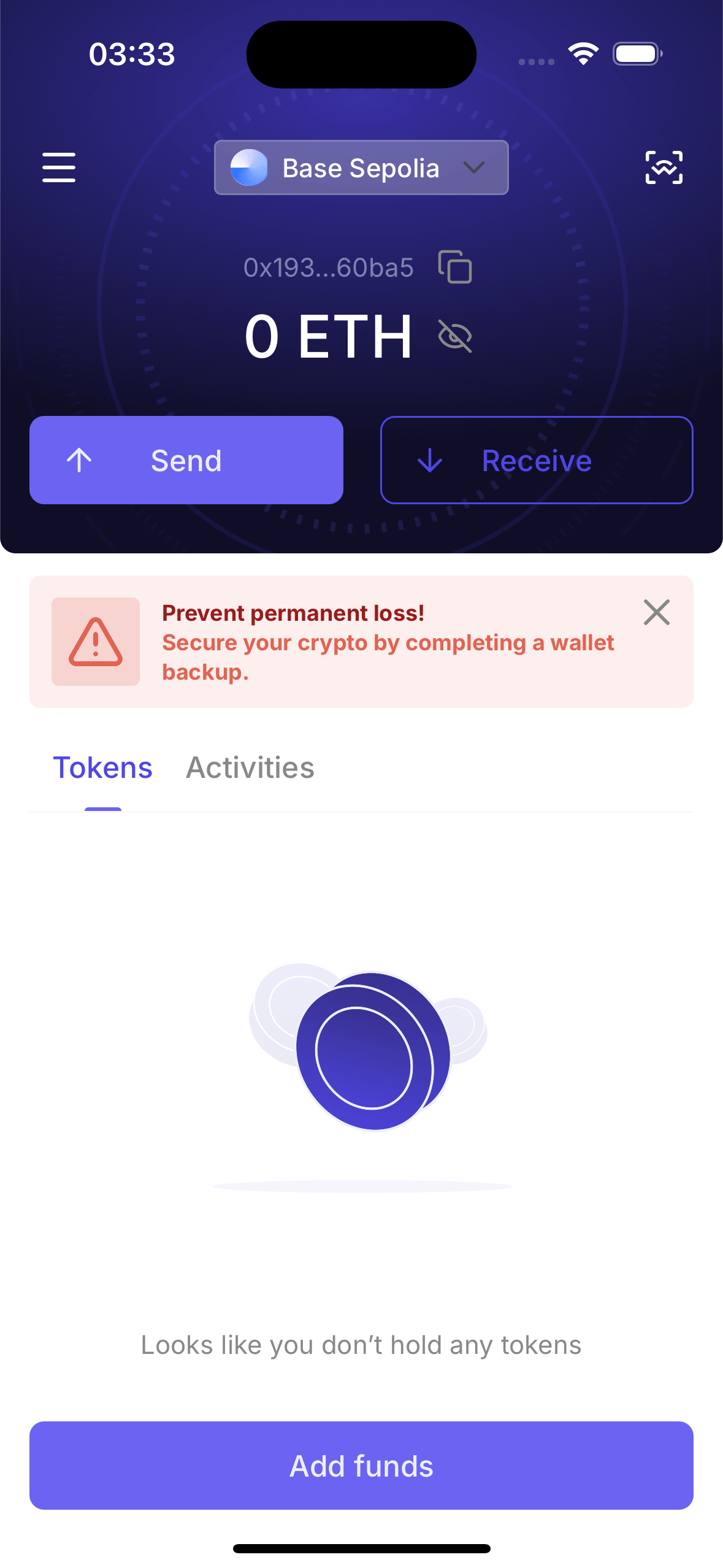The width and height of the screenshot is (723, 1568).
Task: Copy the wallet address 0x193...60ba5
Action: tap(454, 267)
